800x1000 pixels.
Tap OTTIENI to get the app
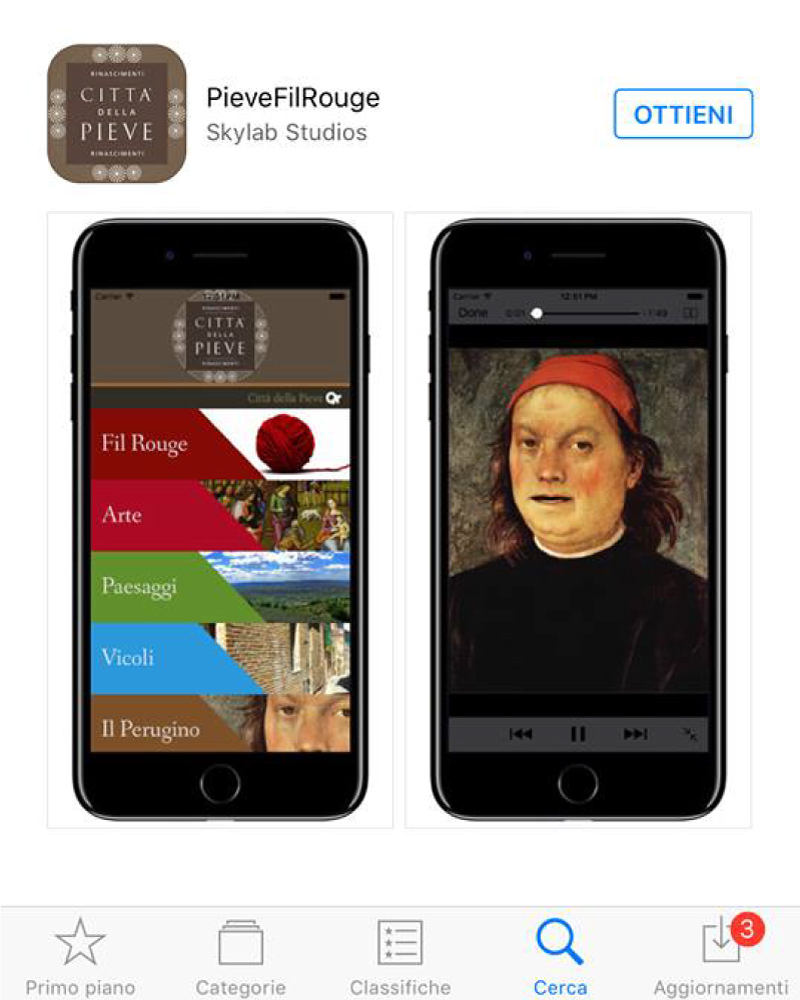[683, 114]
